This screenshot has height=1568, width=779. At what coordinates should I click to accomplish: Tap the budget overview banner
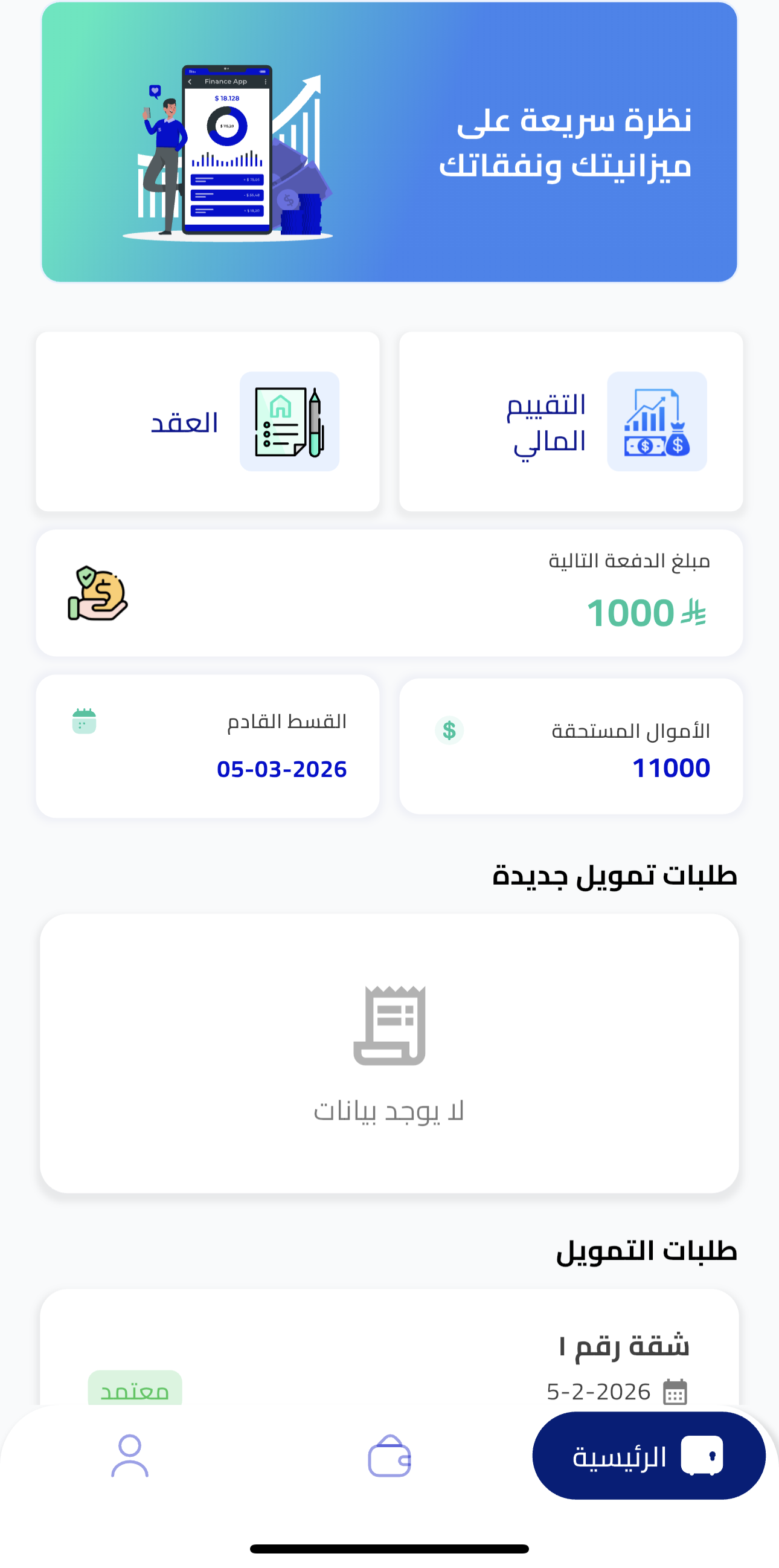point(389,142)
